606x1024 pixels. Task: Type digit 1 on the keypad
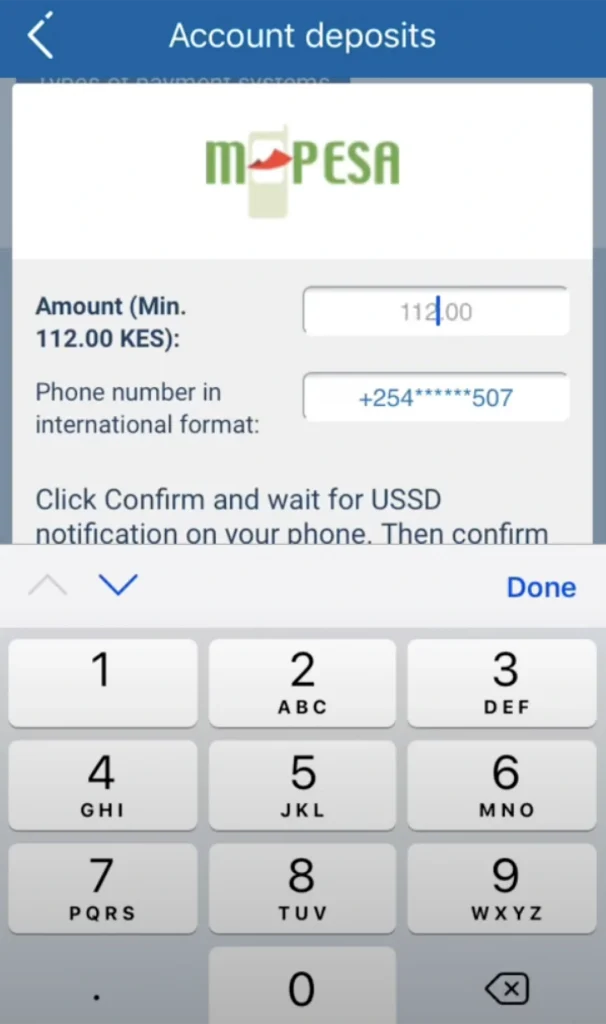click(102, 682)
